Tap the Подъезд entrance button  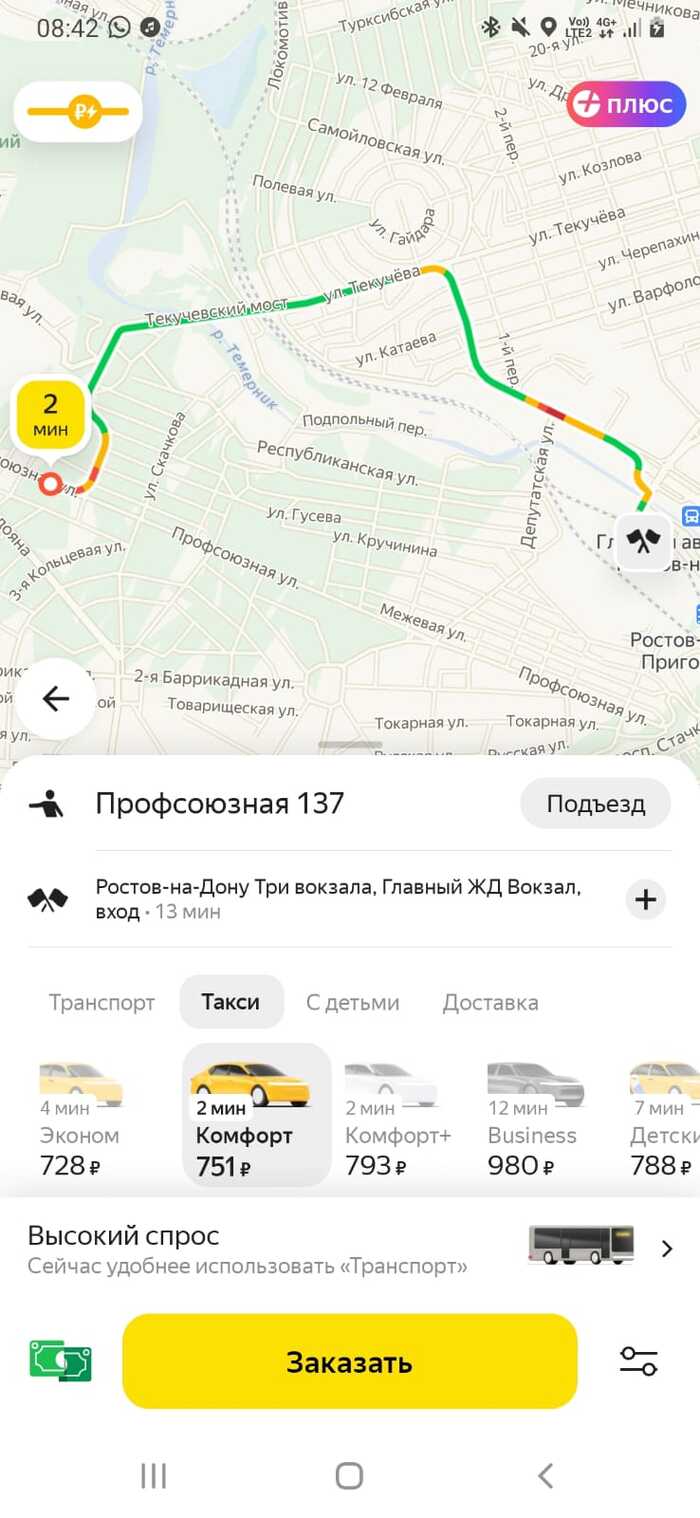click(595, 803)
